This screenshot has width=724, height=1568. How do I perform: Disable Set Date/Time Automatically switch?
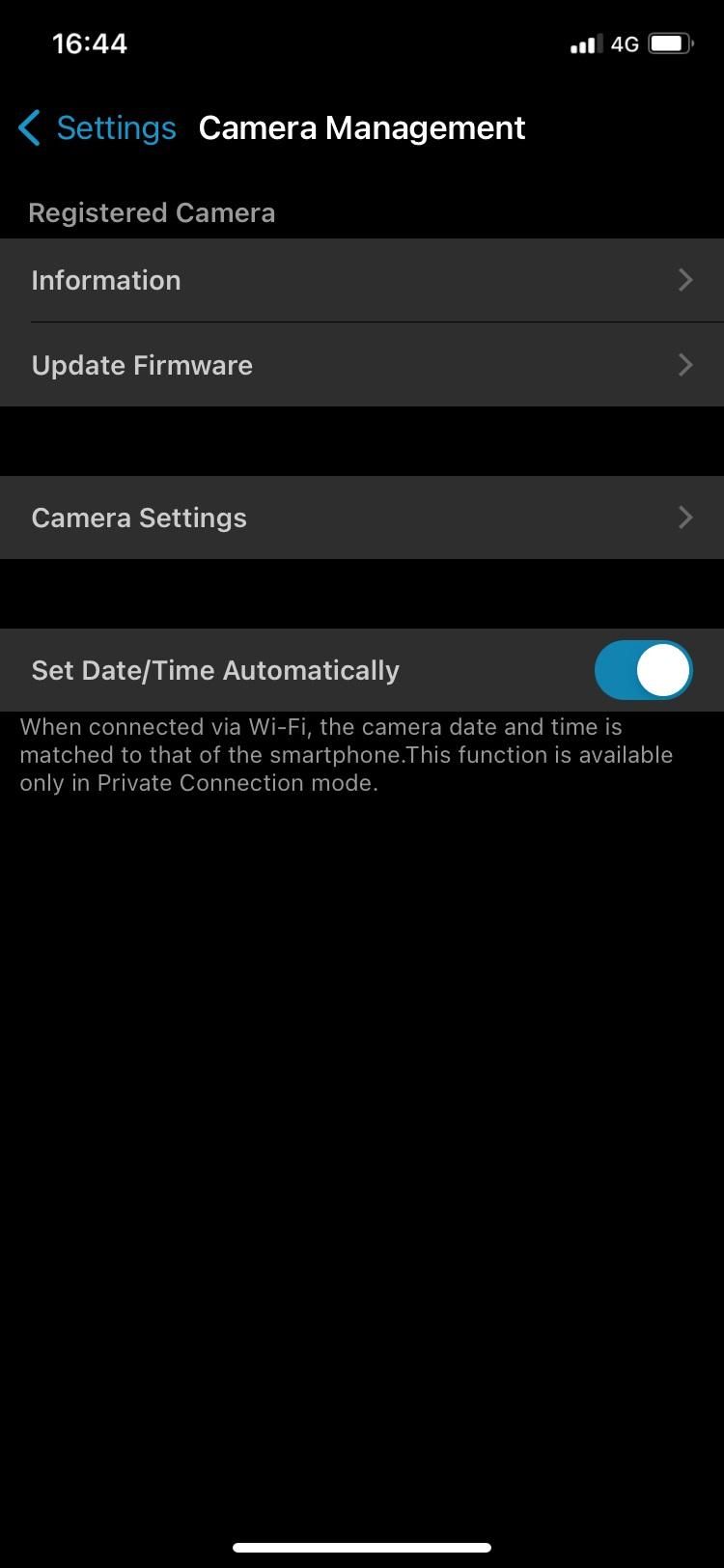tap(644, 670)
